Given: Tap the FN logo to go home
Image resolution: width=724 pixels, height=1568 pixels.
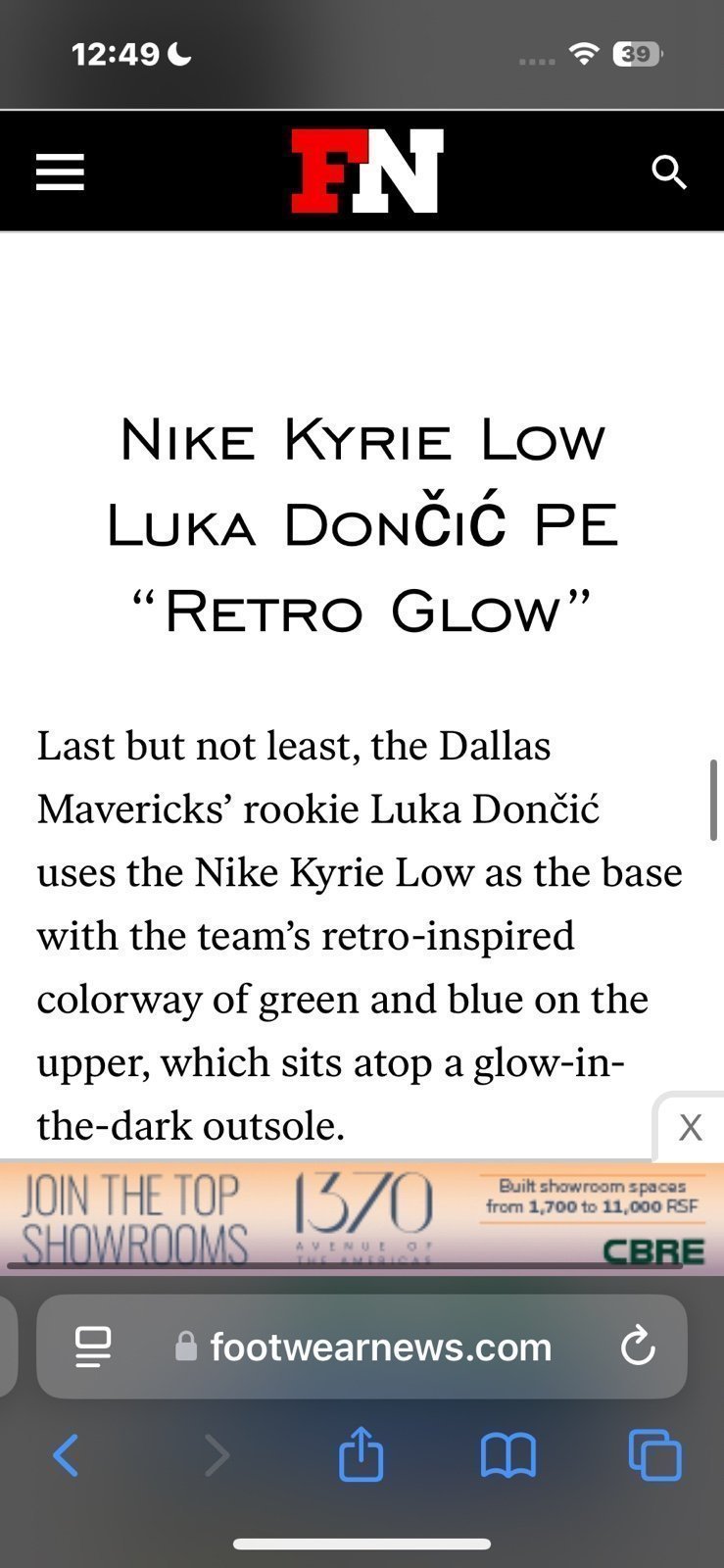Looking at the screenshot, I should [367, 171].
